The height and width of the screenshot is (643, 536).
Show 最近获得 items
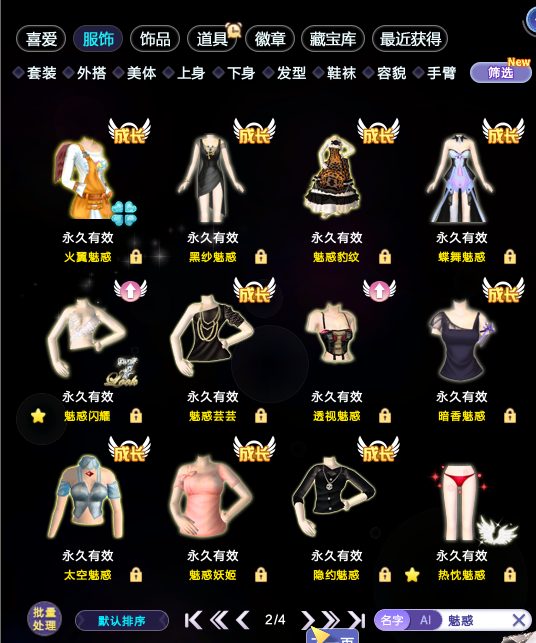pyautogui.click(x=410, y=39)
